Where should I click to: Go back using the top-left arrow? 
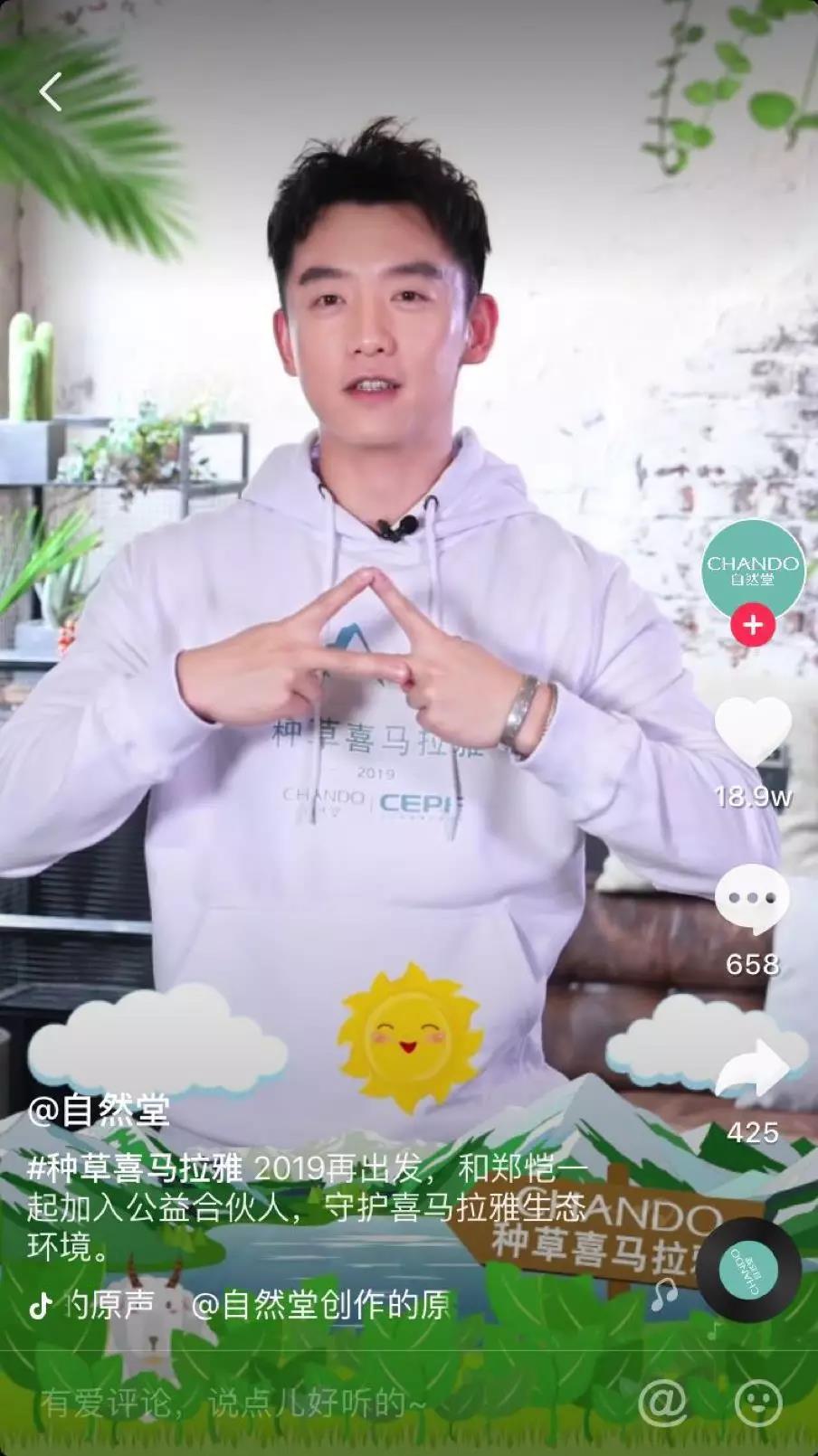click(51, 91)
